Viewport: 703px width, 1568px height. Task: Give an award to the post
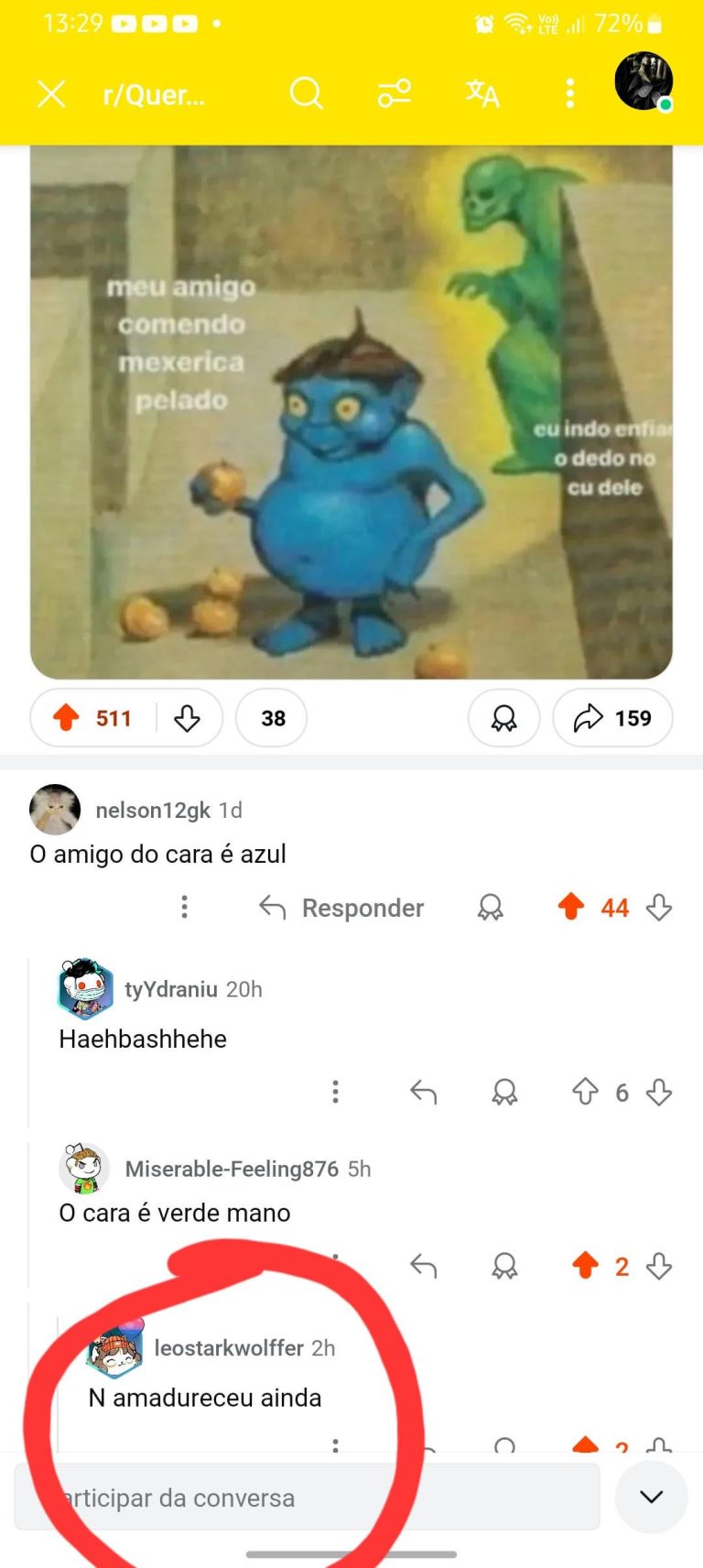(x=503, y=718)
